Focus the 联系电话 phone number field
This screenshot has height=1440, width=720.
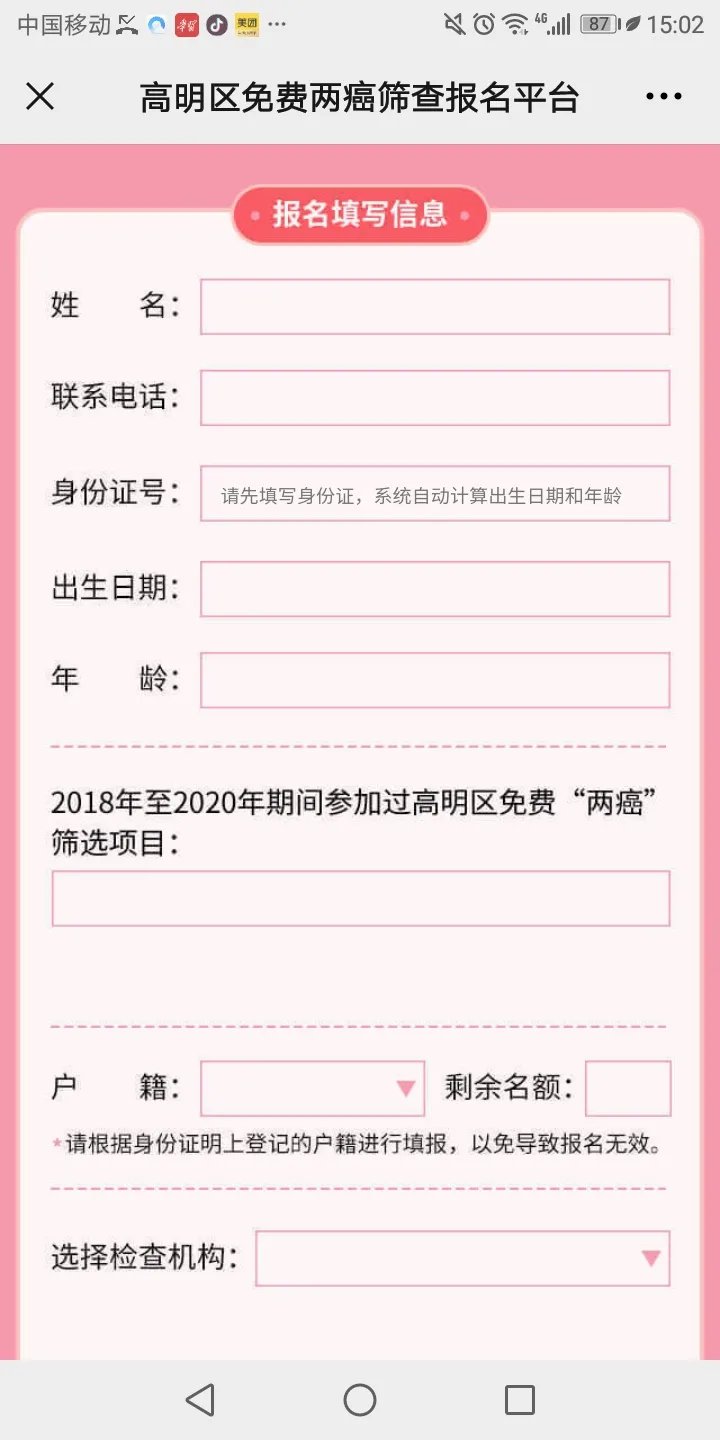coord(435,398)
